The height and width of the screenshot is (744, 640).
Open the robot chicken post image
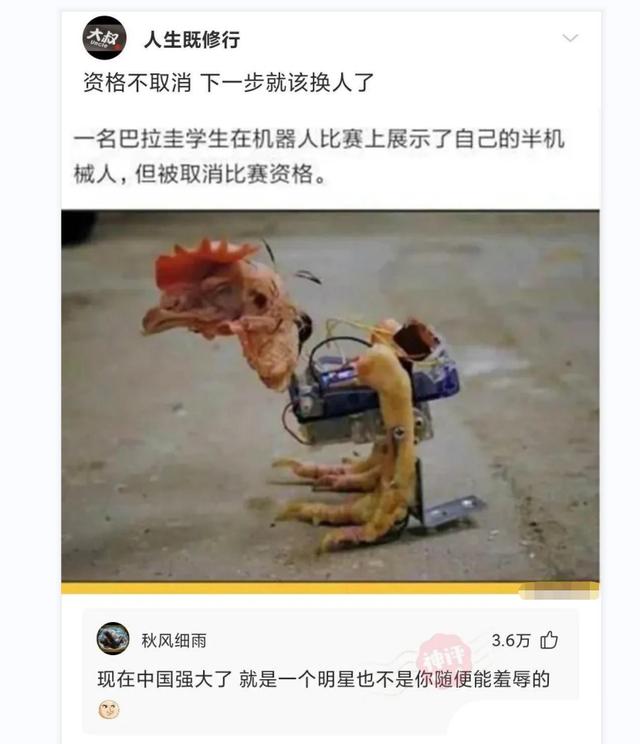(x=330, y=395)
